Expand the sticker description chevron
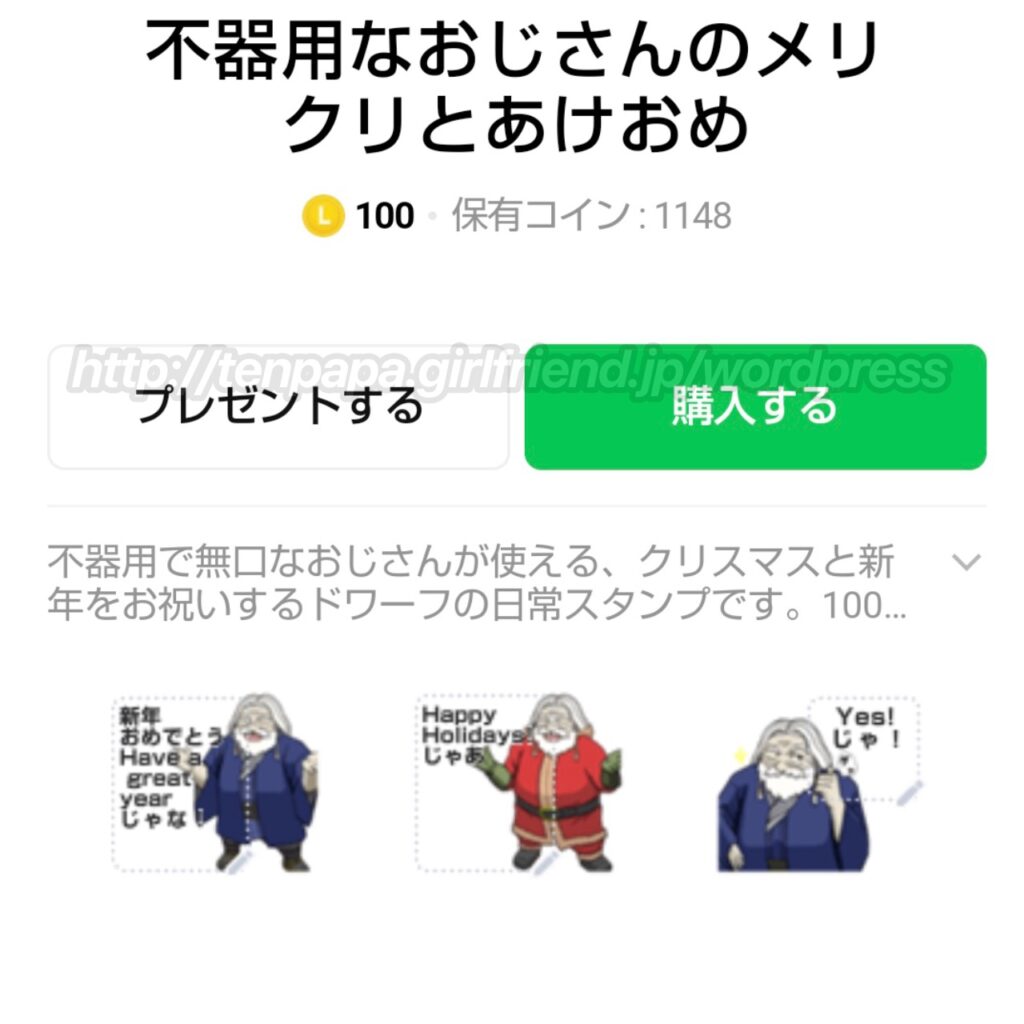The width and height of the screenshot is (1024, 1024). 966,562
